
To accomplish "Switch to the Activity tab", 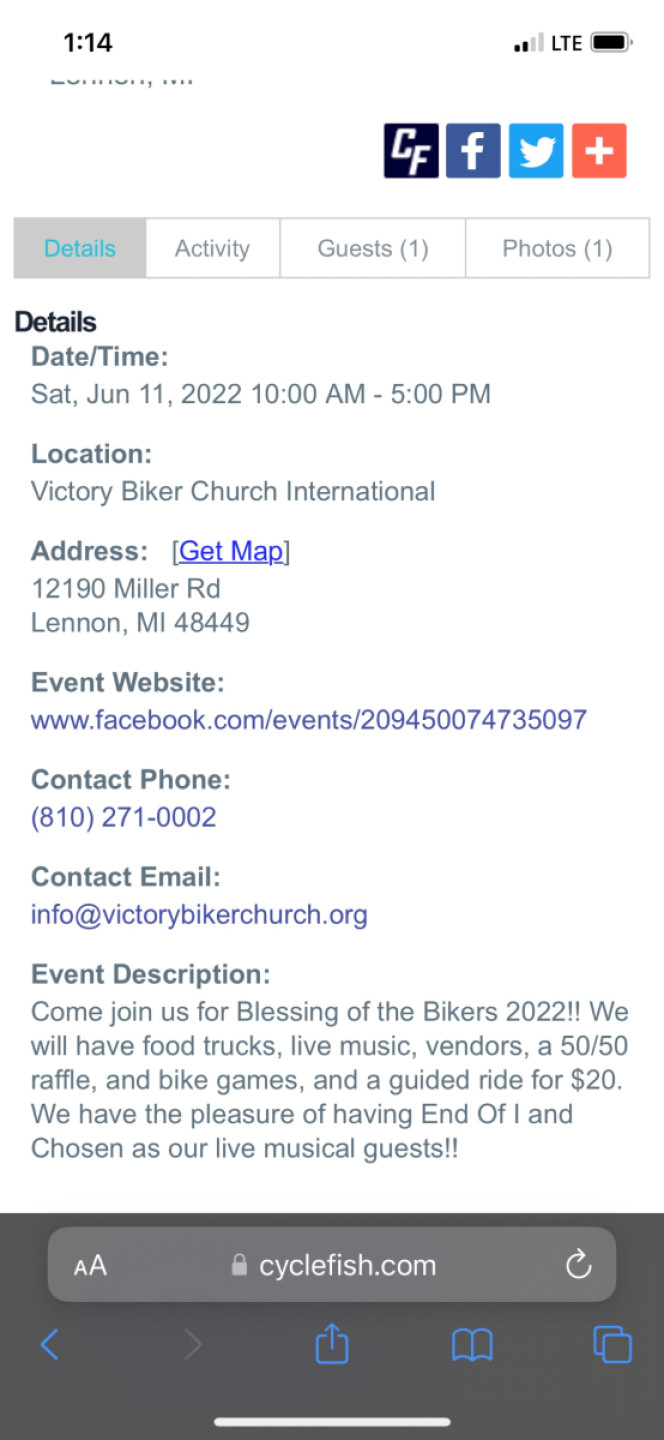I will (212, 248).
